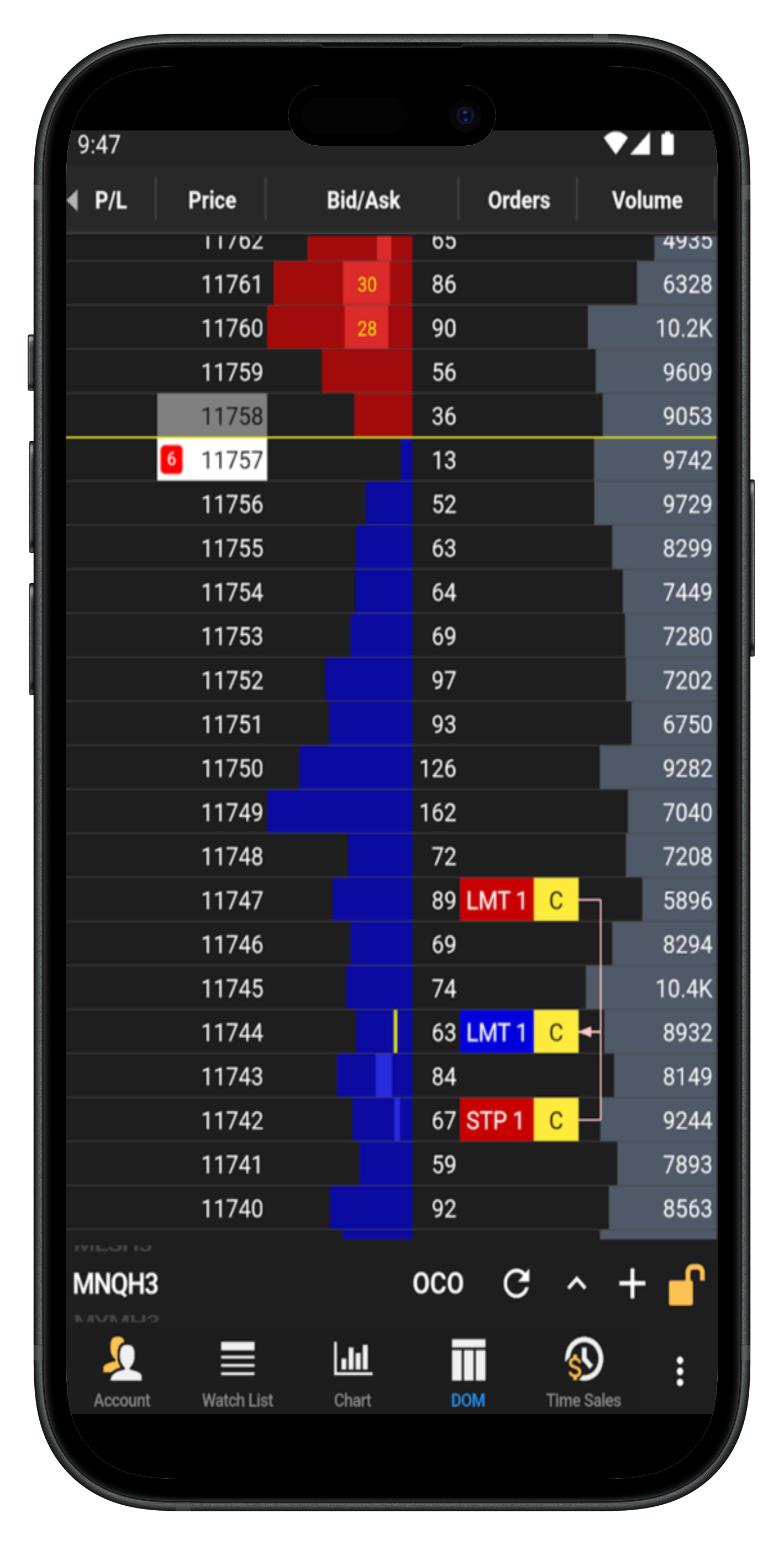The width and height of the screenshot is (784, 1545).
Task: Cancel the STP 1 order at 11742
Action: (556, 1121)
